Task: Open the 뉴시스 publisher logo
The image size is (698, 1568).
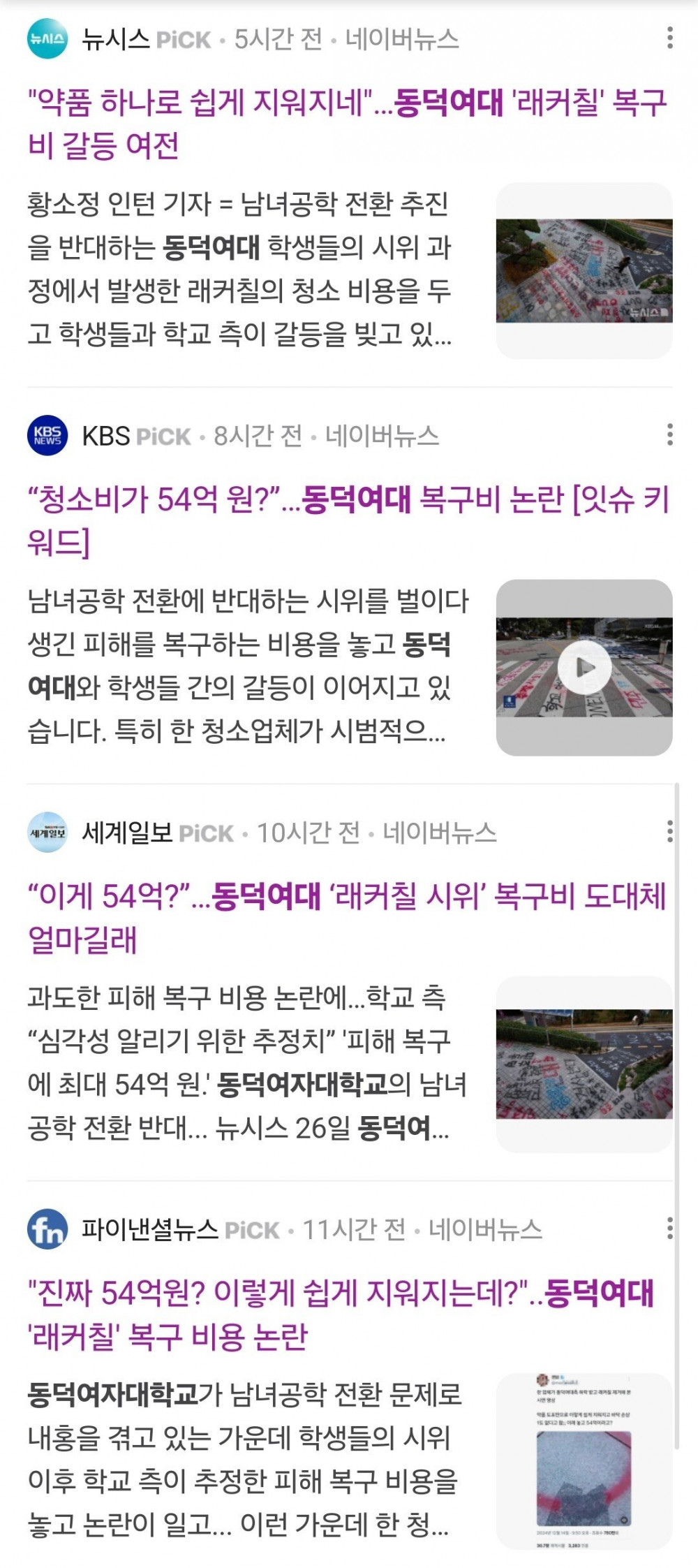Action: pyautogui.click(x=47, y=39)
